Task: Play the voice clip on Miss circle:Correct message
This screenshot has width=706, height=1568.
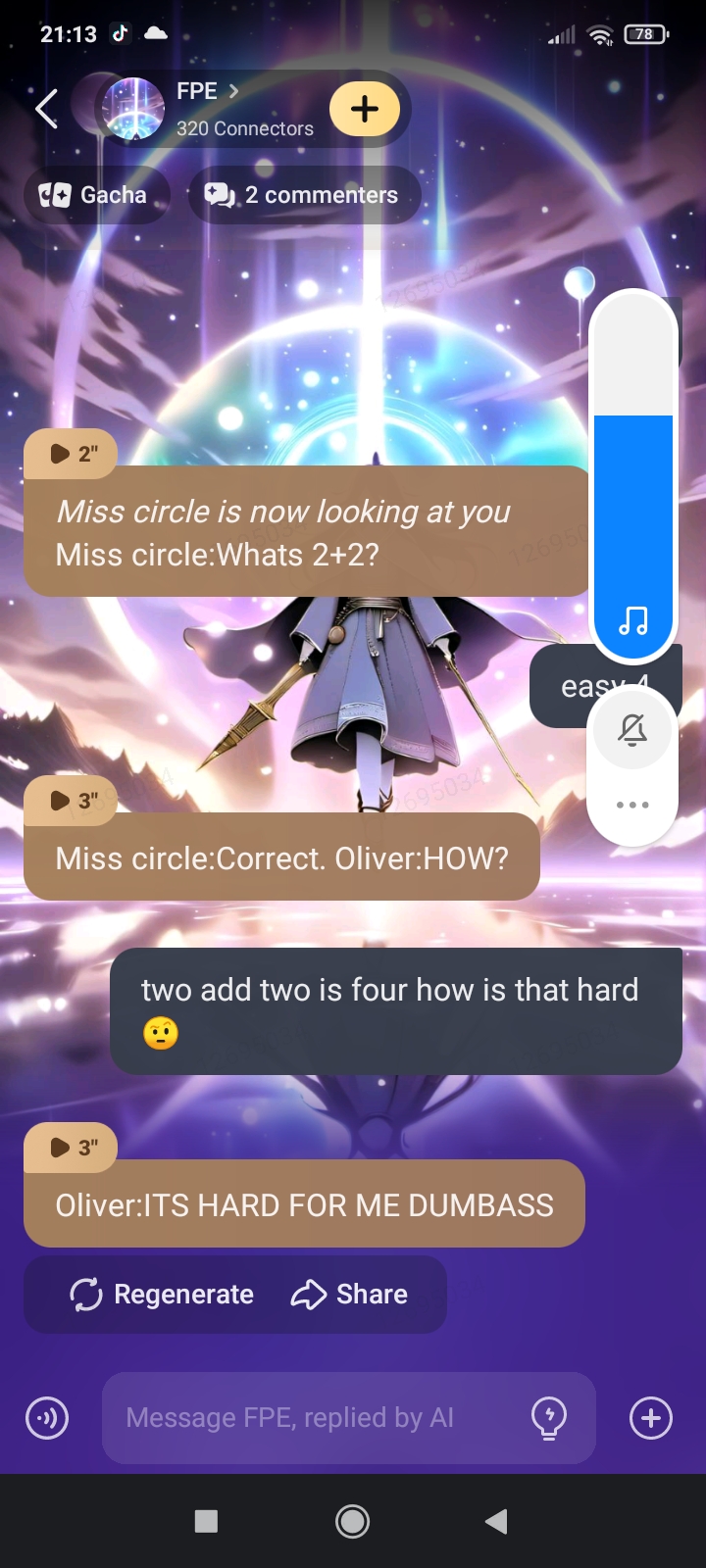Action: click(72, 801)
